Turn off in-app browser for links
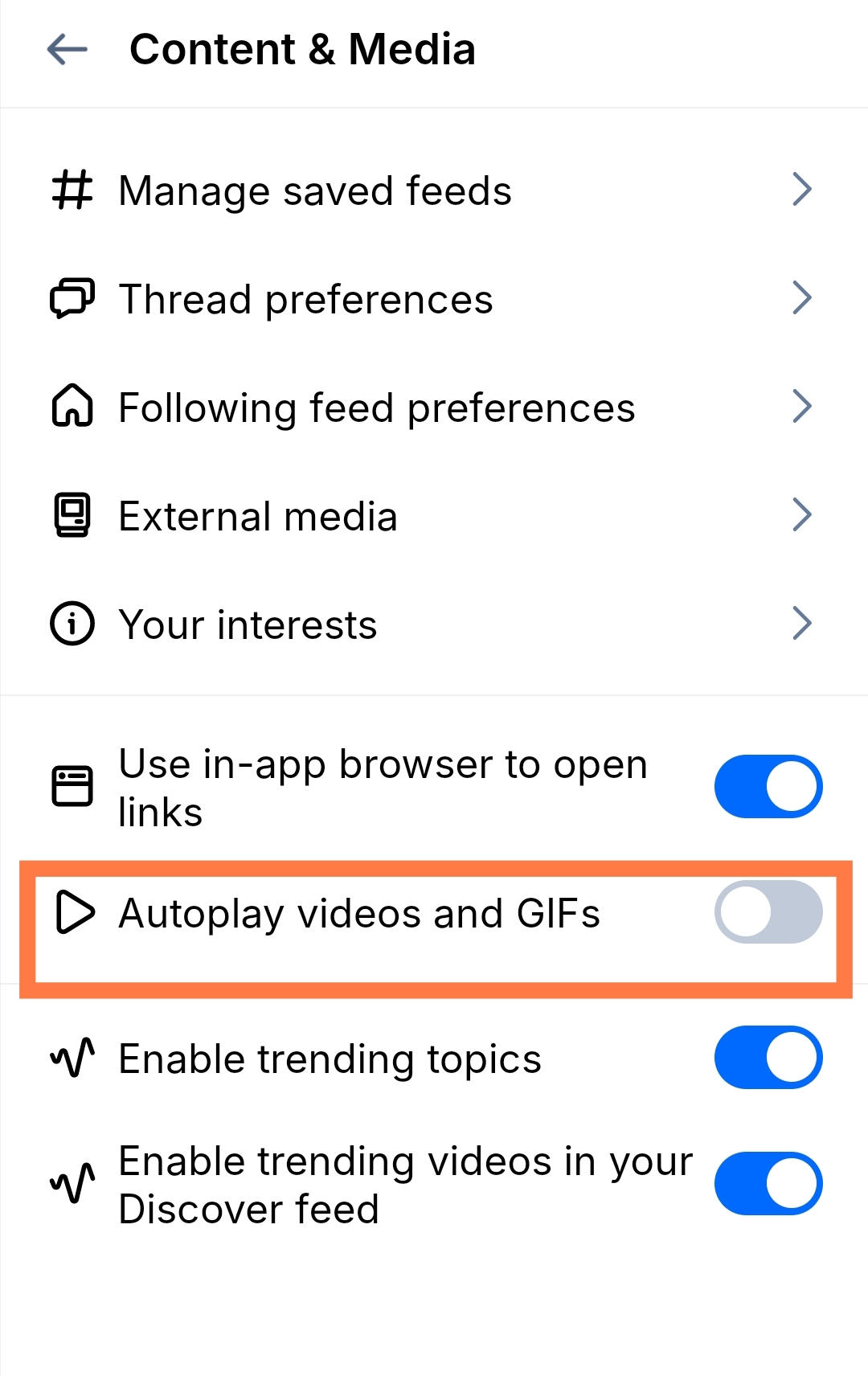 (768, 786)
